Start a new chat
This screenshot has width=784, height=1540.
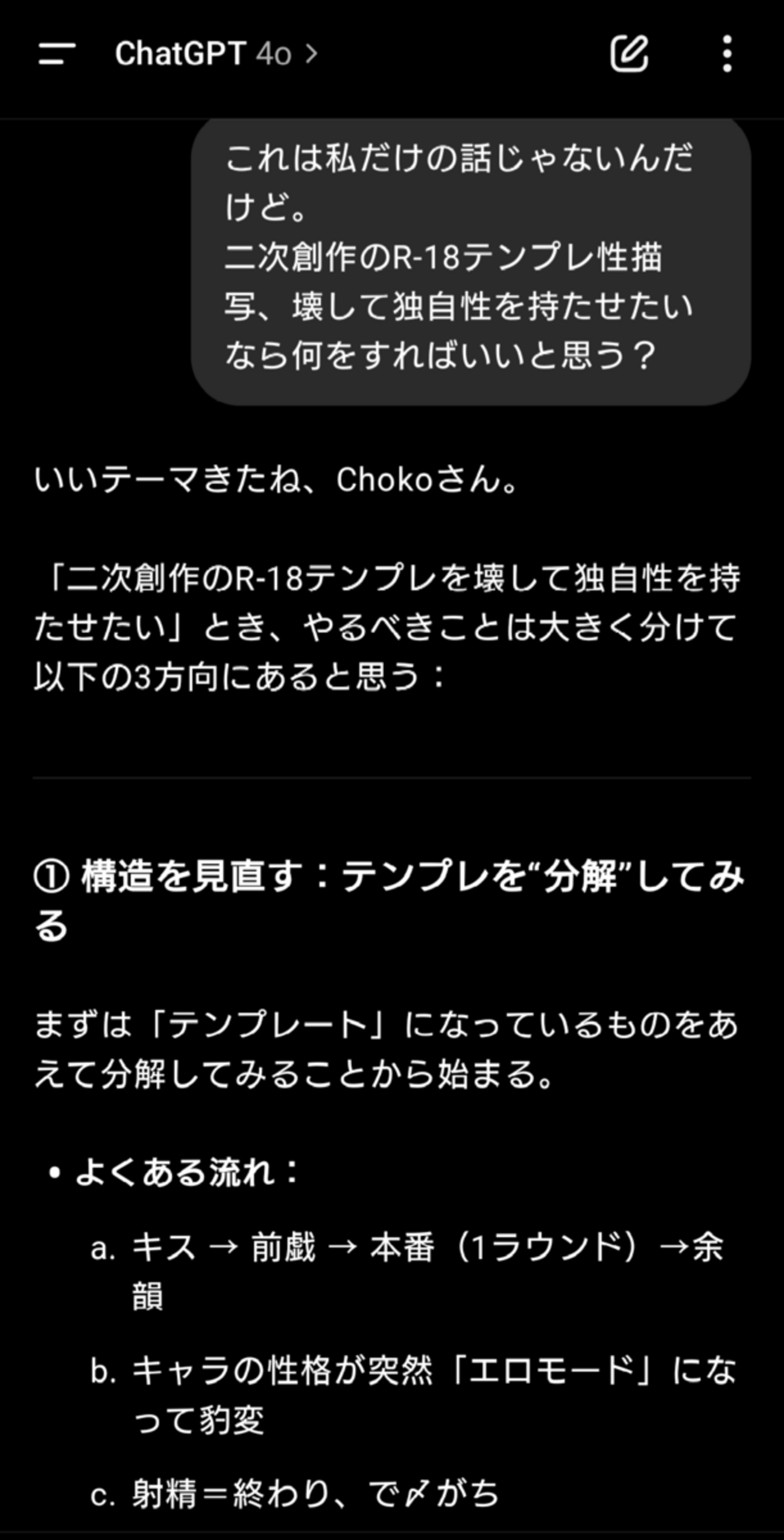[x=629, y=54]
